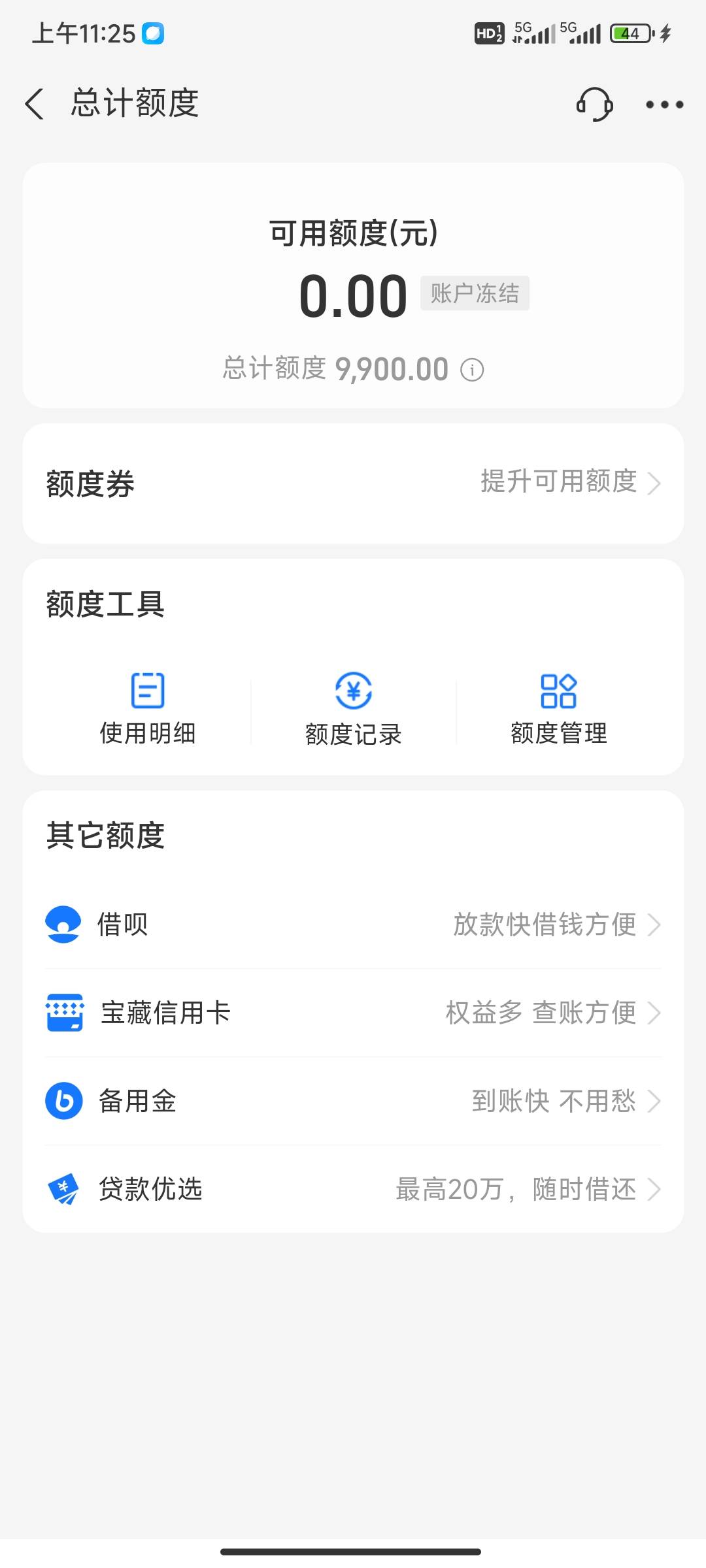The height and width of the screenshot is (1568, 706).
Task: Open 额度券 to raise available quota
Action: click(353, 483)
